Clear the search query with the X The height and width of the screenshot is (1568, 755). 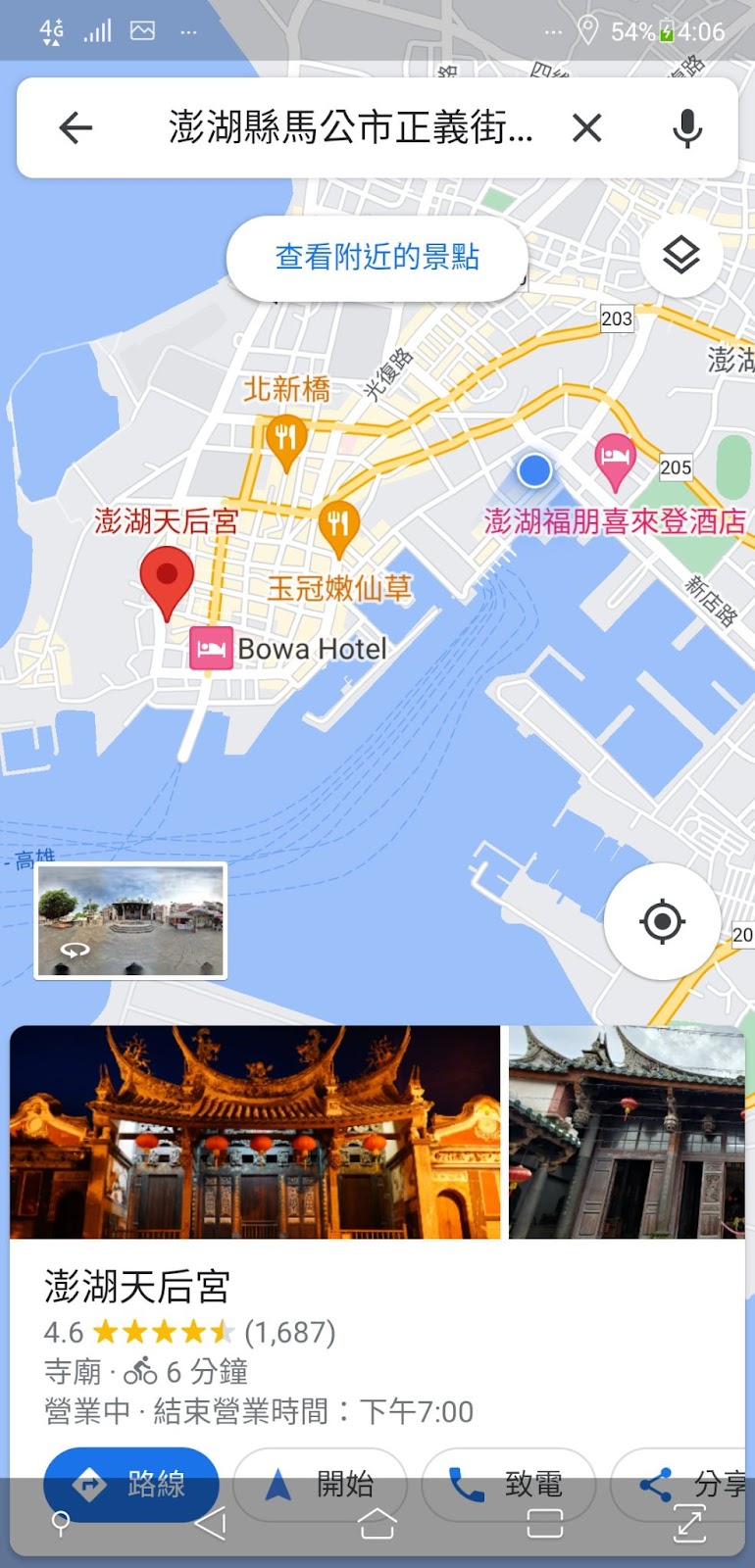[586, 127]
